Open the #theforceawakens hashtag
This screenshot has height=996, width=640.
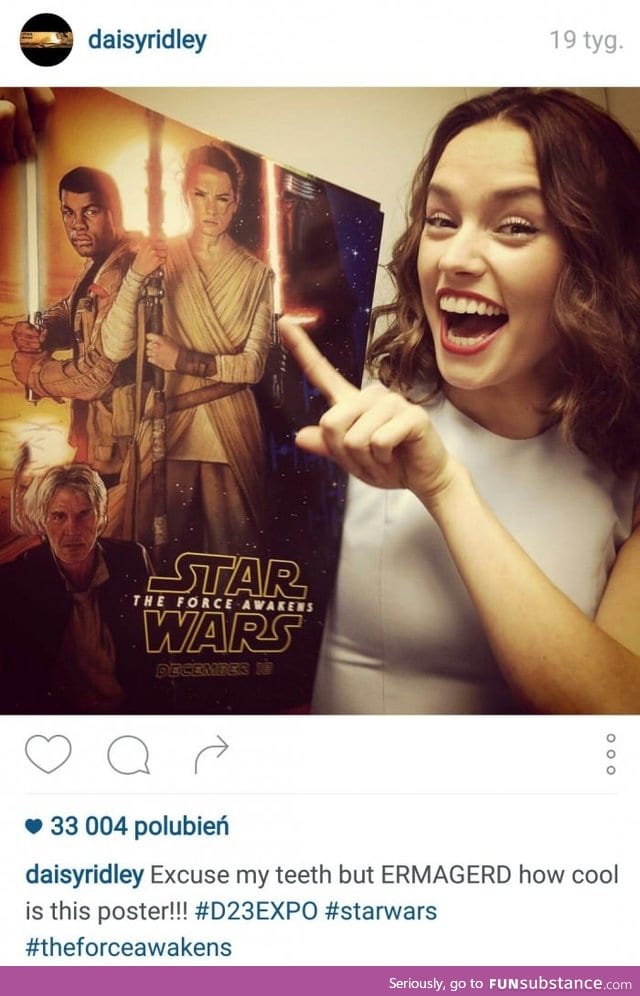[x=128, y=946]
